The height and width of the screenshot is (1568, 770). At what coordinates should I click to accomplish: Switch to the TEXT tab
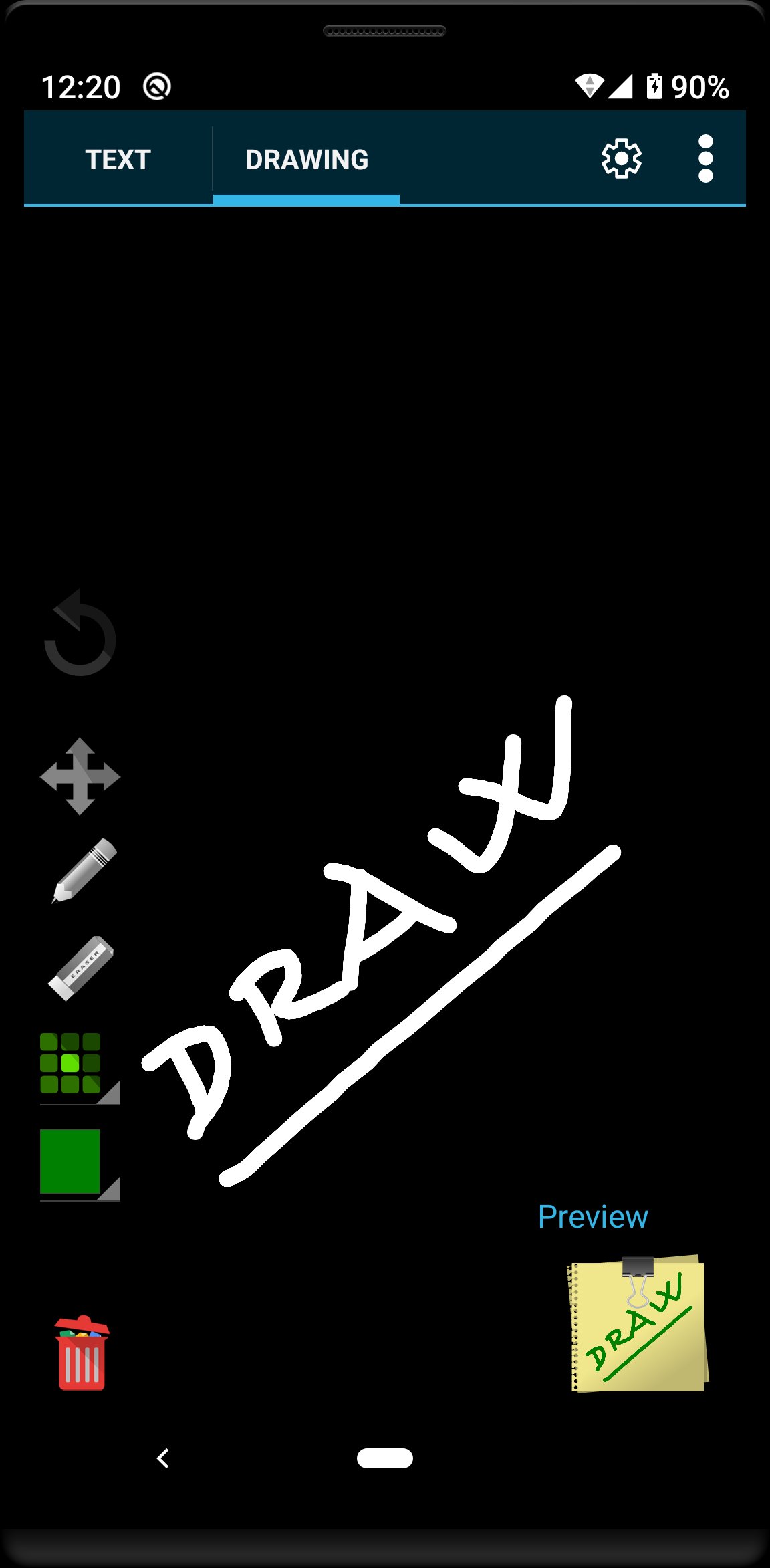pos(118,159)
